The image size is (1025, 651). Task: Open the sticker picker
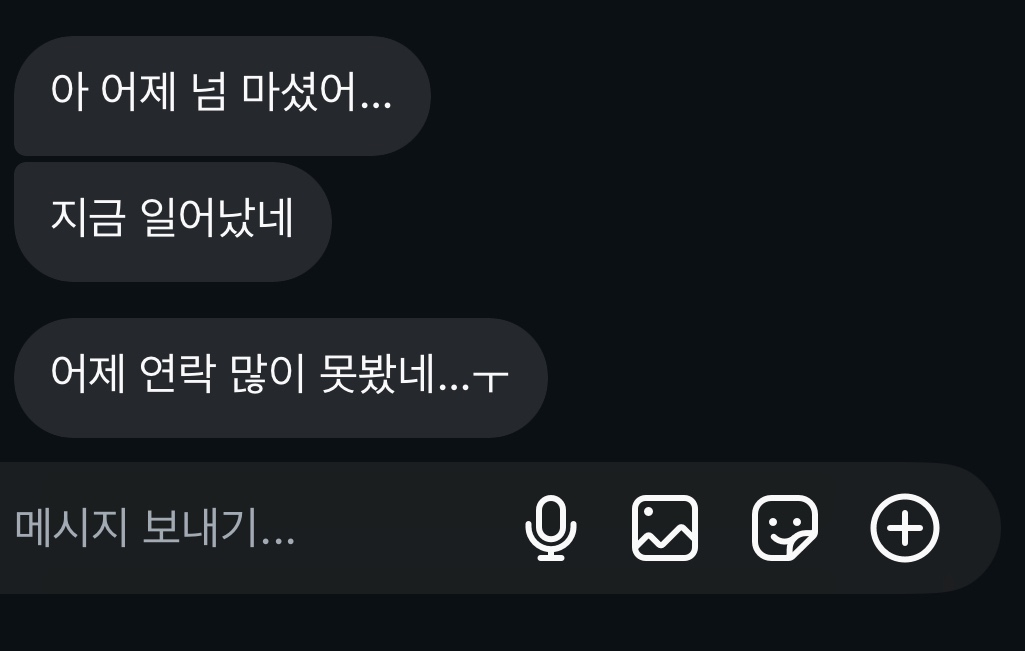tap(785, 528)
